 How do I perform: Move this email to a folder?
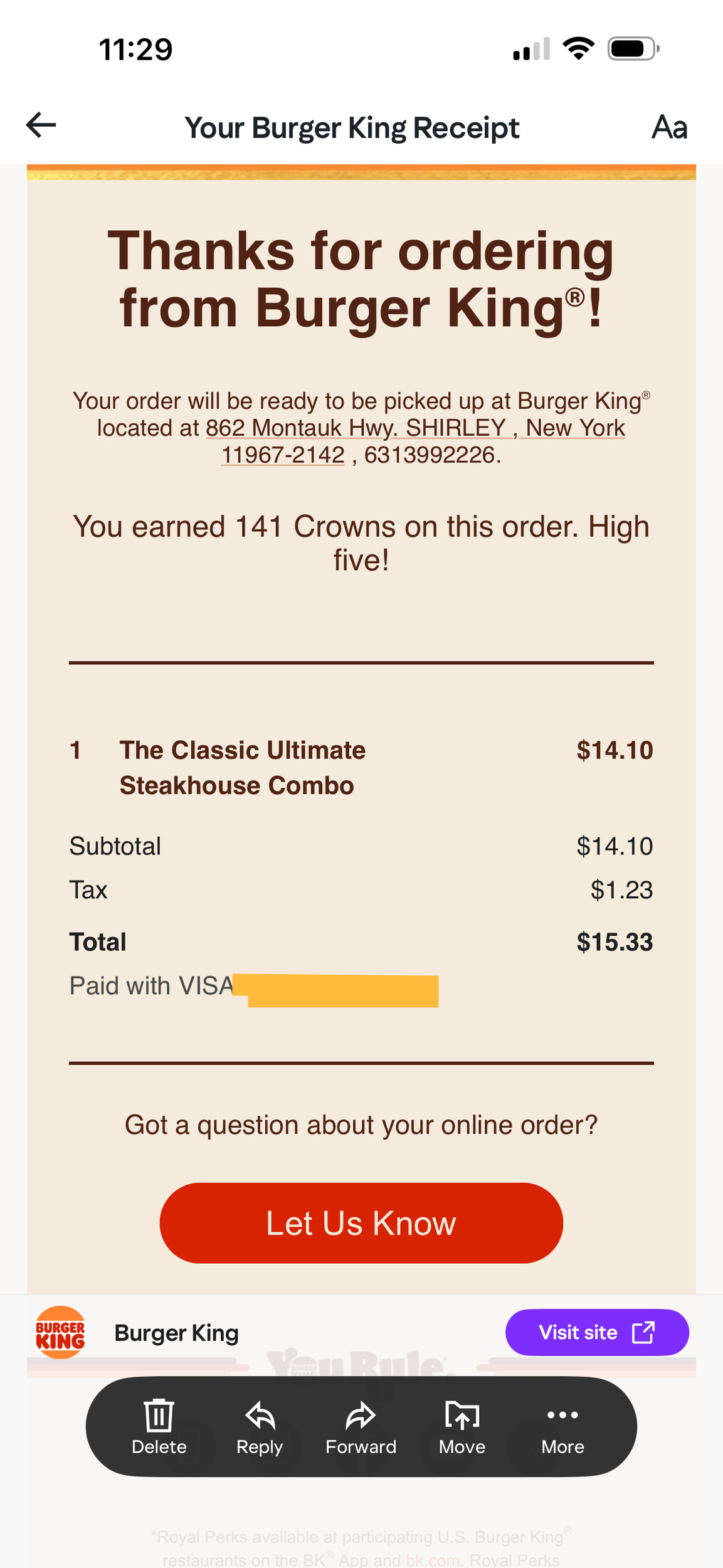click(462, 1426)
